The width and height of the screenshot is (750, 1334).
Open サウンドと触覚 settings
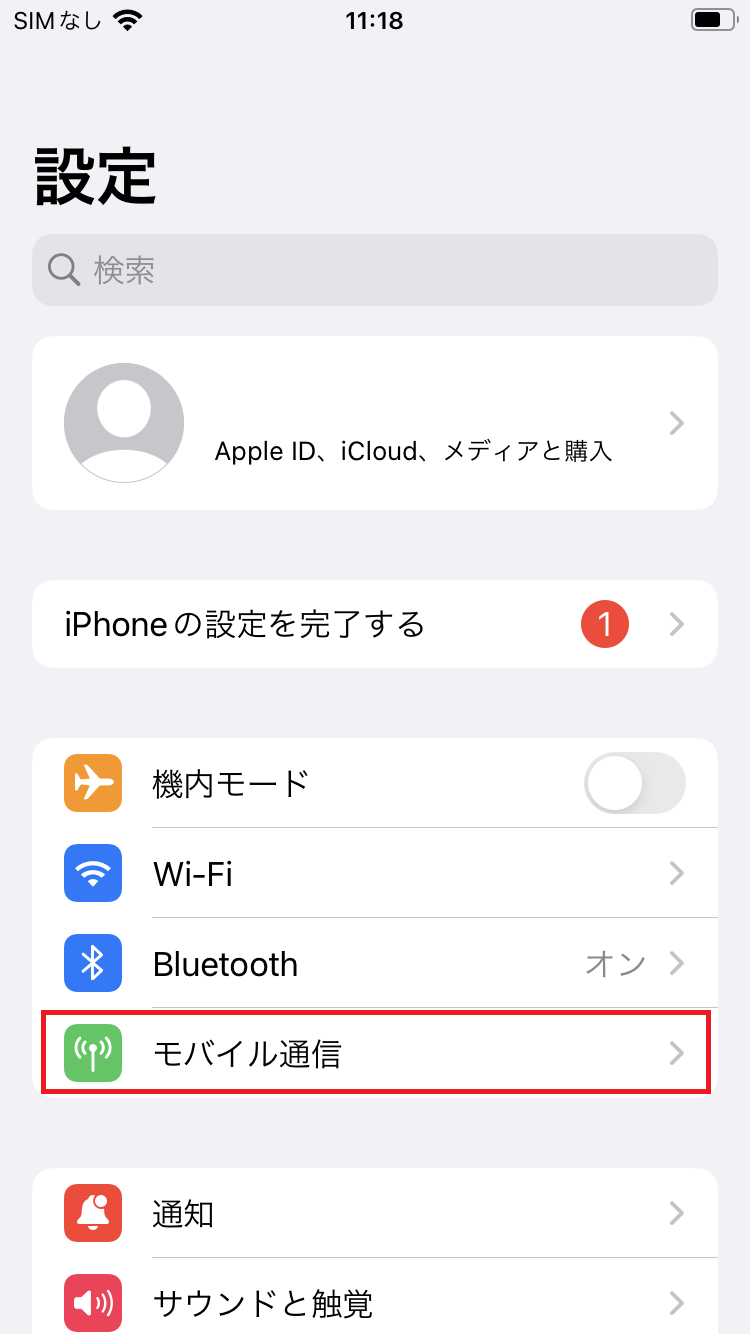coord(375,1297)
